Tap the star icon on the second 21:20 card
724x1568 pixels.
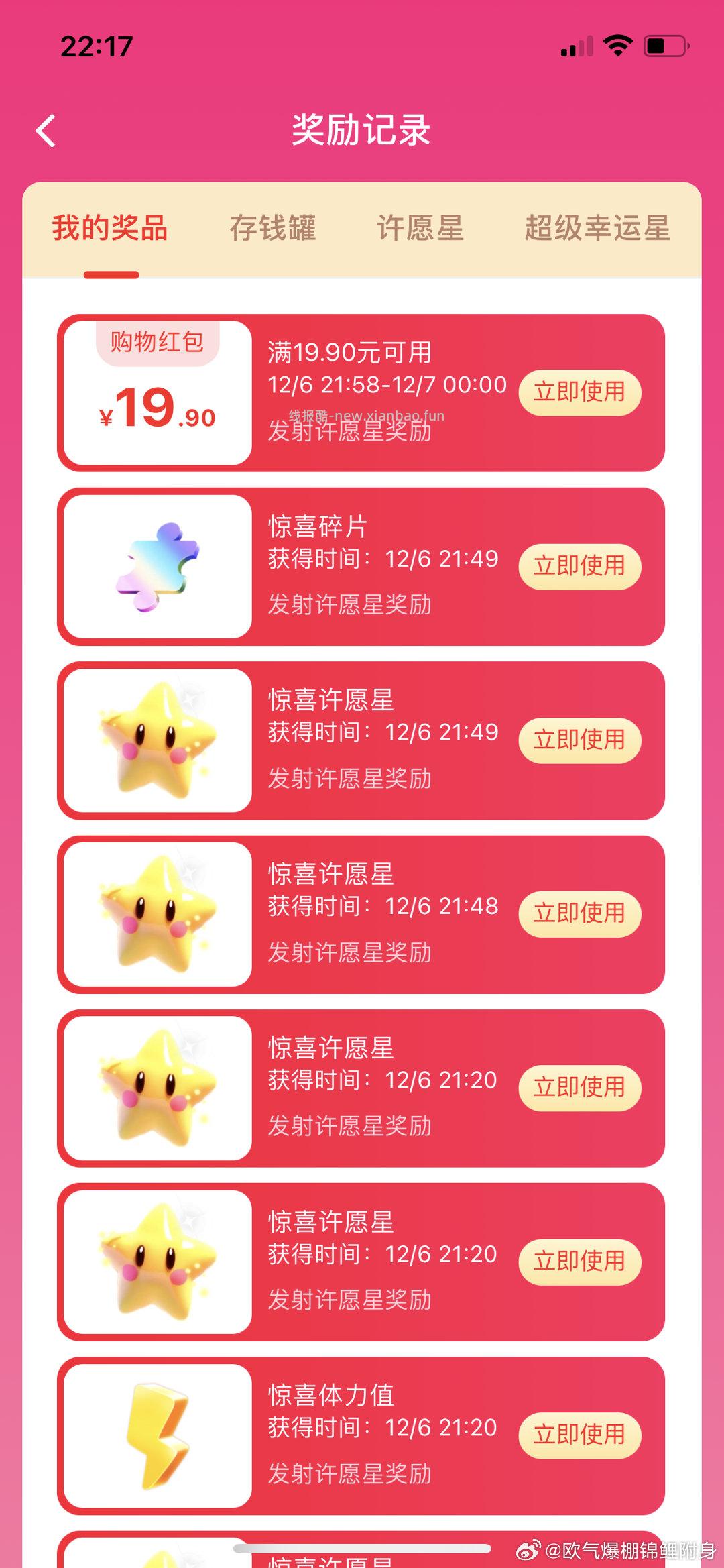coord(156,1261)
